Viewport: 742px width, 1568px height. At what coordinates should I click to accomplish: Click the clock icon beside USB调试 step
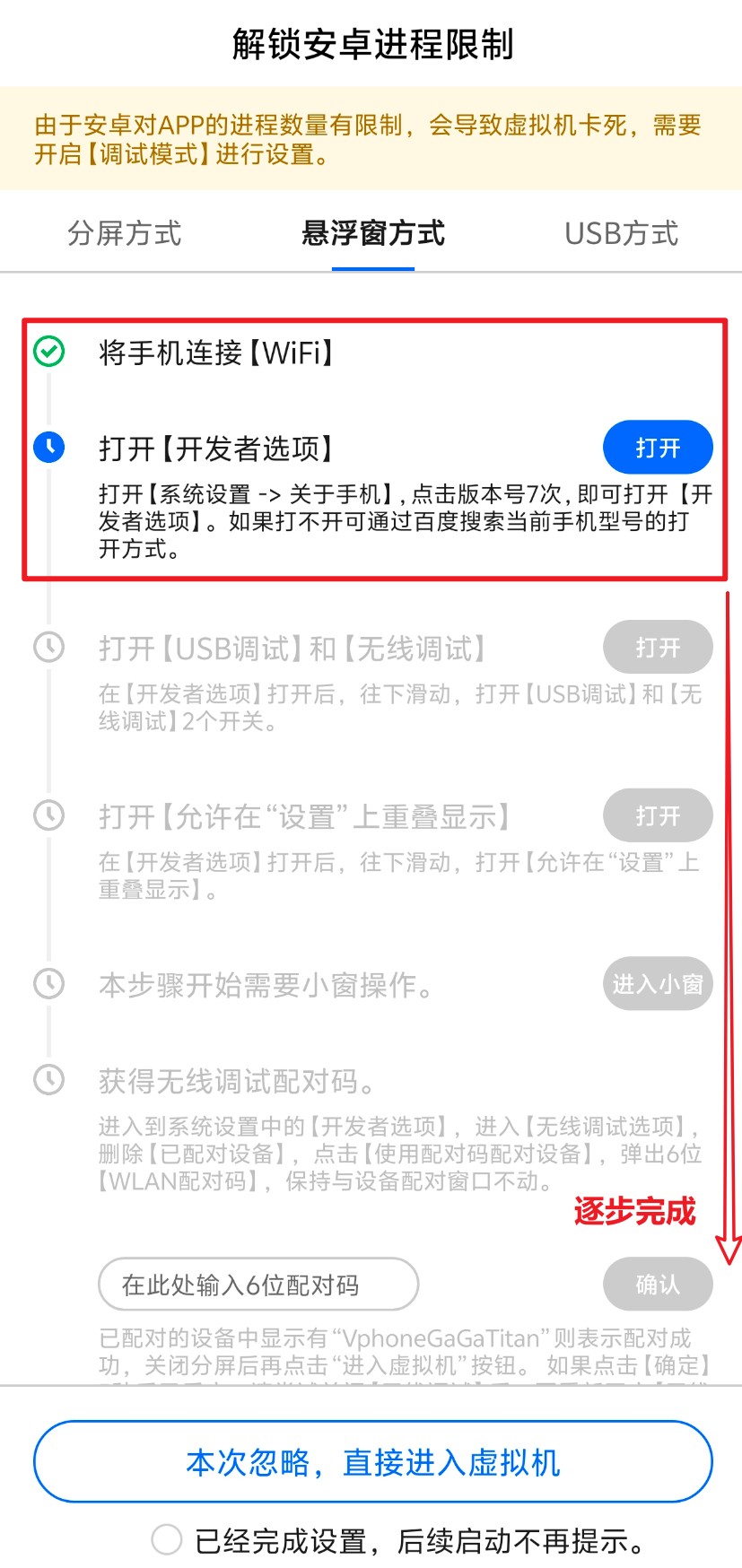click(48, 648)
